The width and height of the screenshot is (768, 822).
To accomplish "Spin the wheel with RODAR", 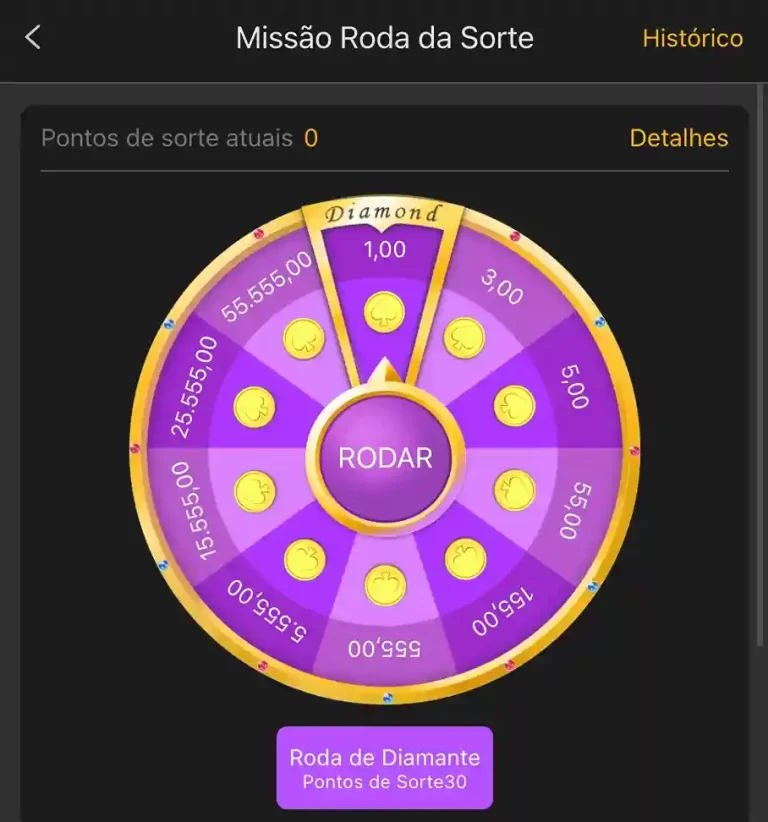I will (385, 458).
